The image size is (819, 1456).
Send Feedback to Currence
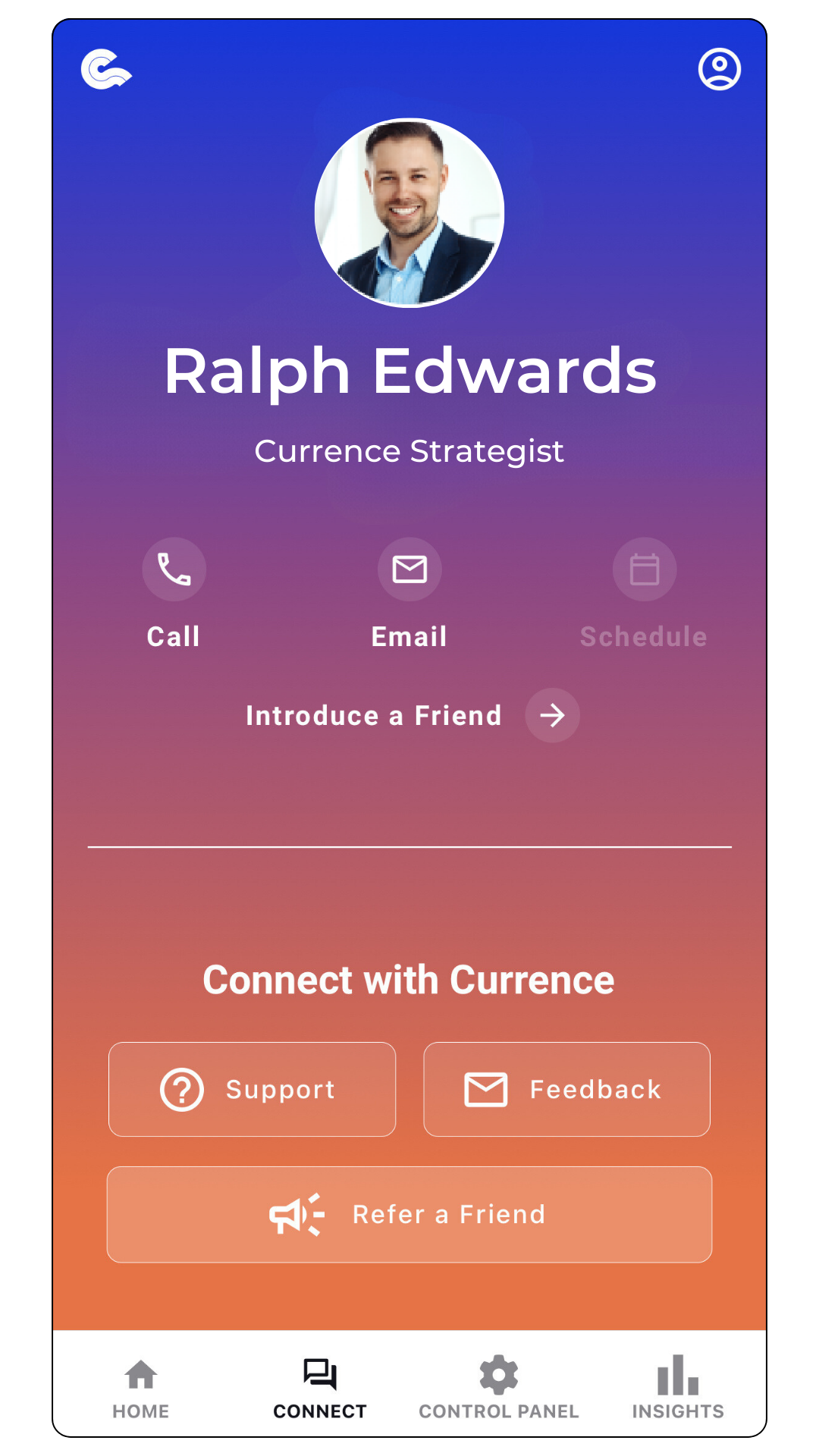(x=566, y=1089)
